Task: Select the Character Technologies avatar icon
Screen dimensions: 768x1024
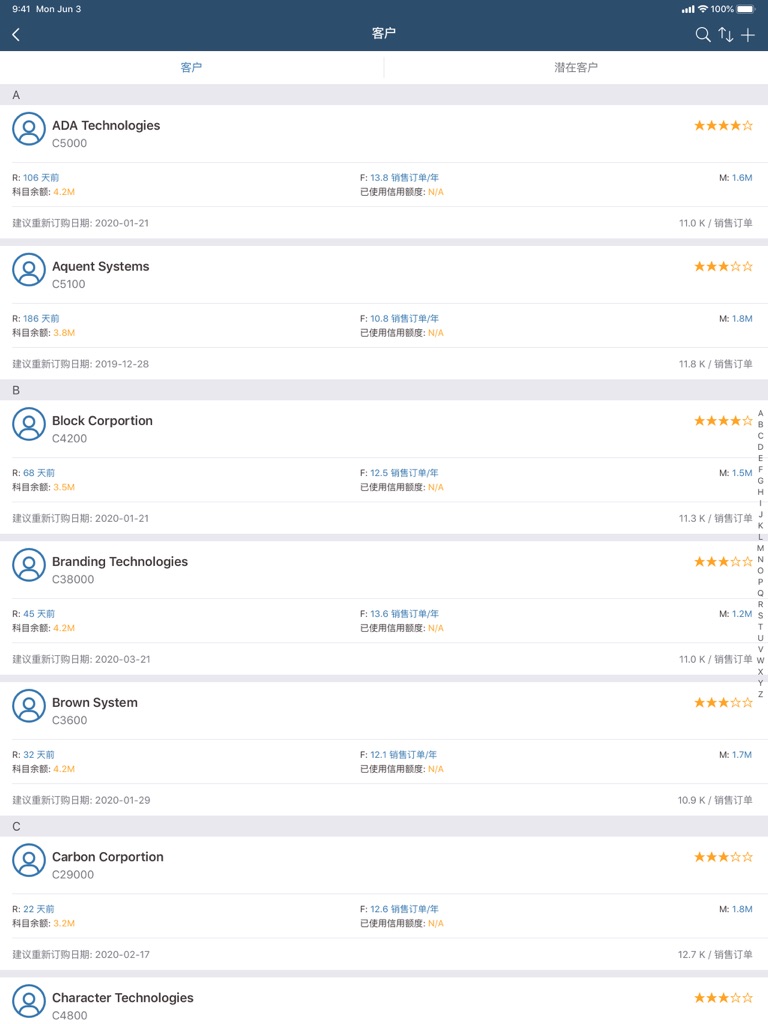Action: point(29,1001)
